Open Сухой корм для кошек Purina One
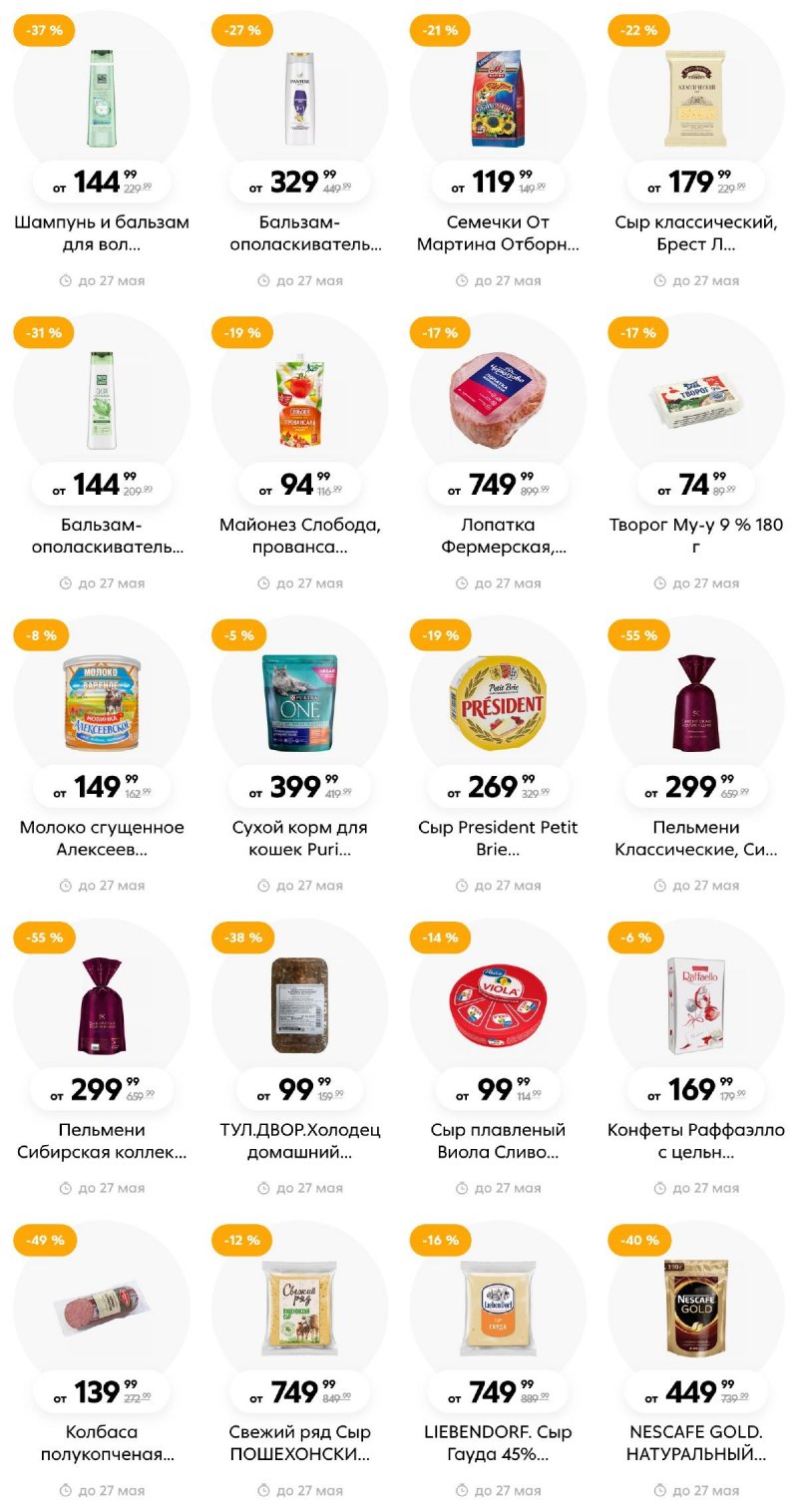Image resolution: width=798 pixels, height=1512 pixels. [299, 704]
